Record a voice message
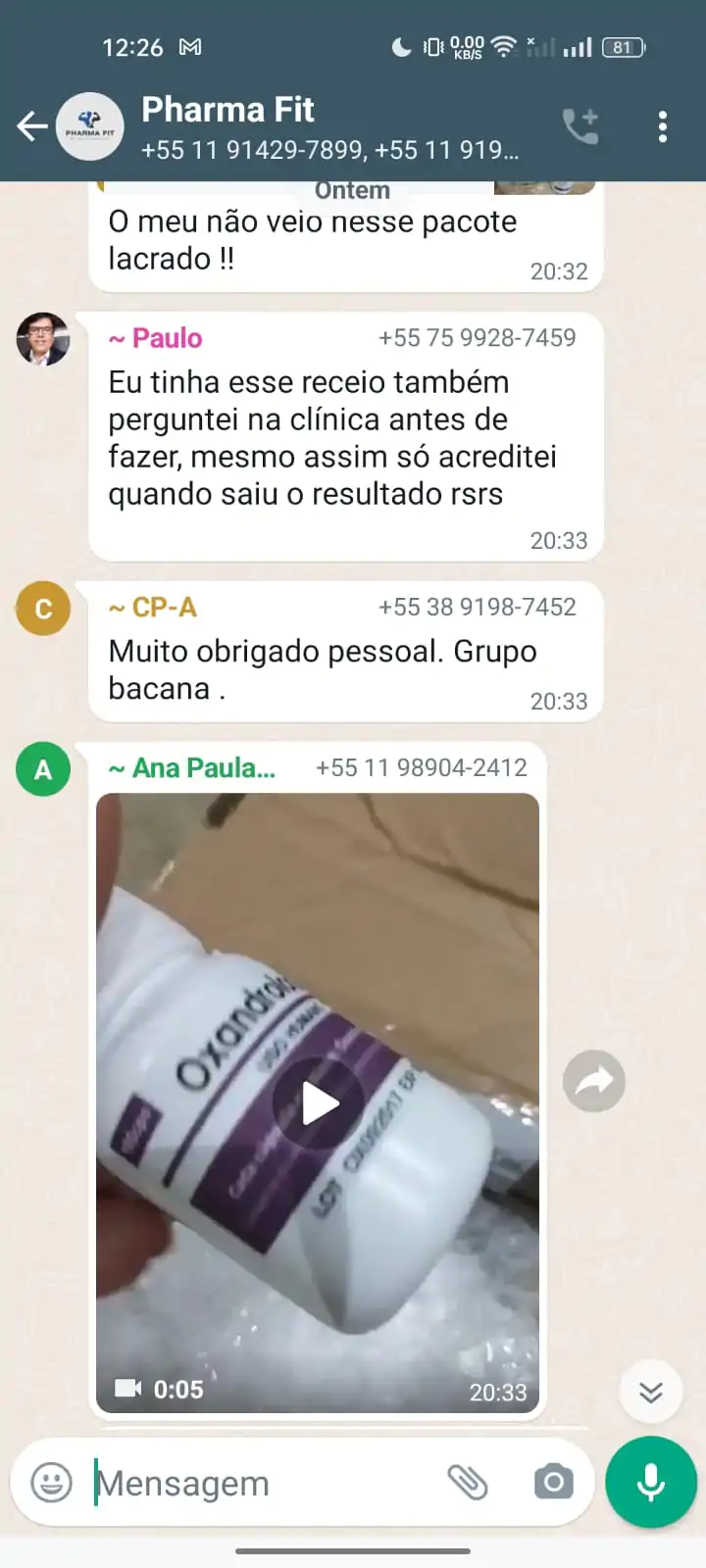This screenshot has height=1568, width=706. coord(651,1483)
